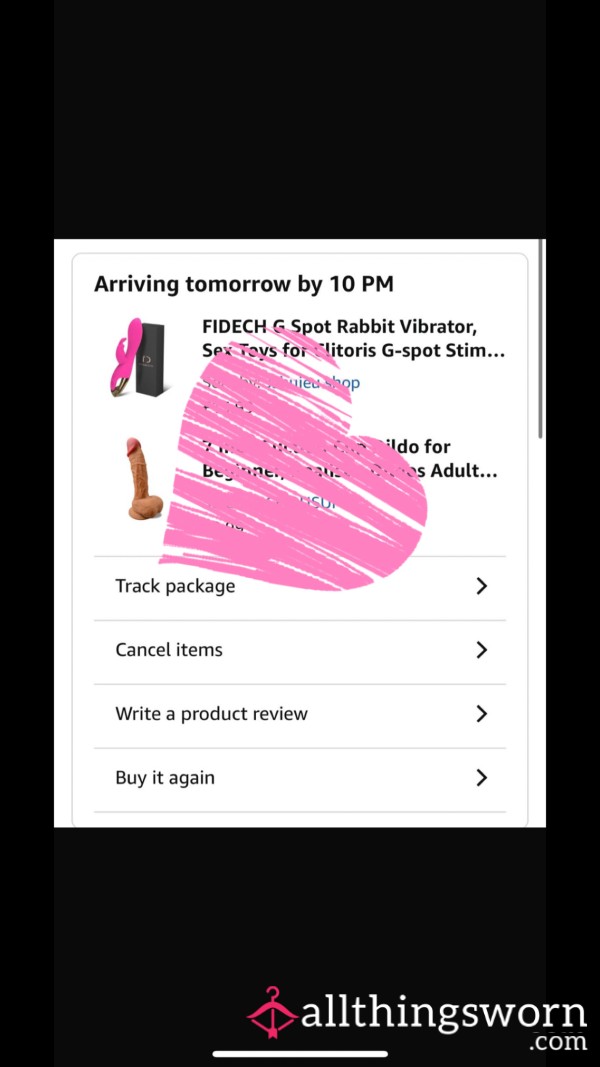Viewport: 600px width, 1067px height.
Task: Select Cancel items
Action: 299,651
